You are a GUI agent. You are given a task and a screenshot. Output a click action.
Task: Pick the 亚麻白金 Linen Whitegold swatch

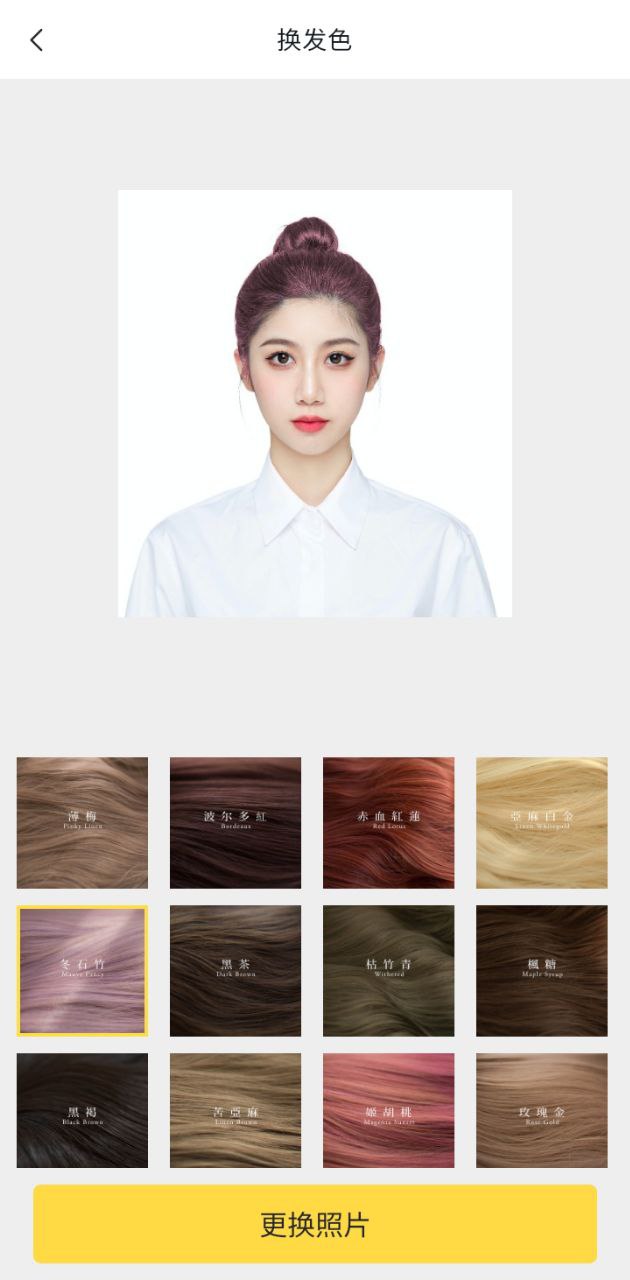(541, 822)
